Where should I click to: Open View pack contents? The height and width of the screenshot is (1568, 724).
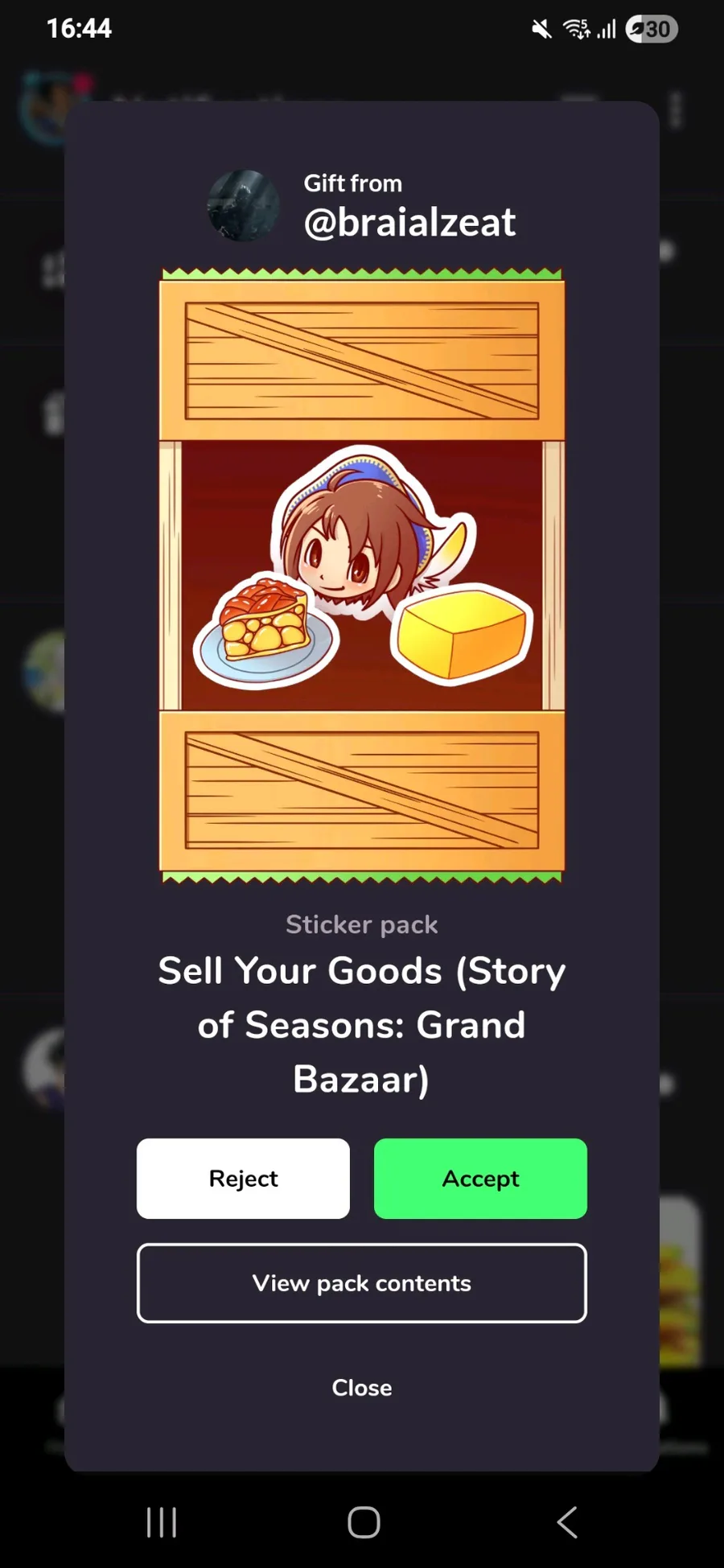tap(362, 1283)
